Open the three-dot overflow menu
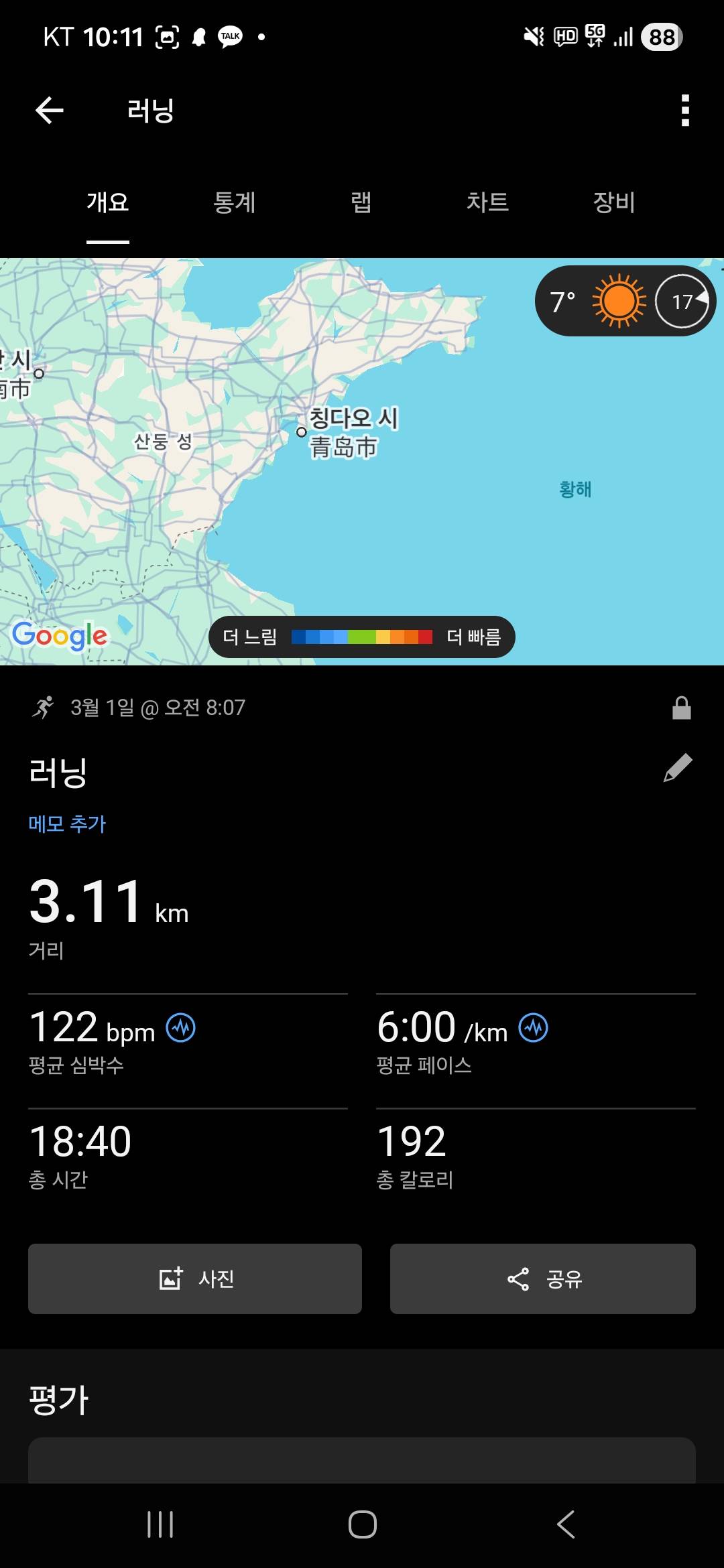724x1568 pixels. (684, 110)
